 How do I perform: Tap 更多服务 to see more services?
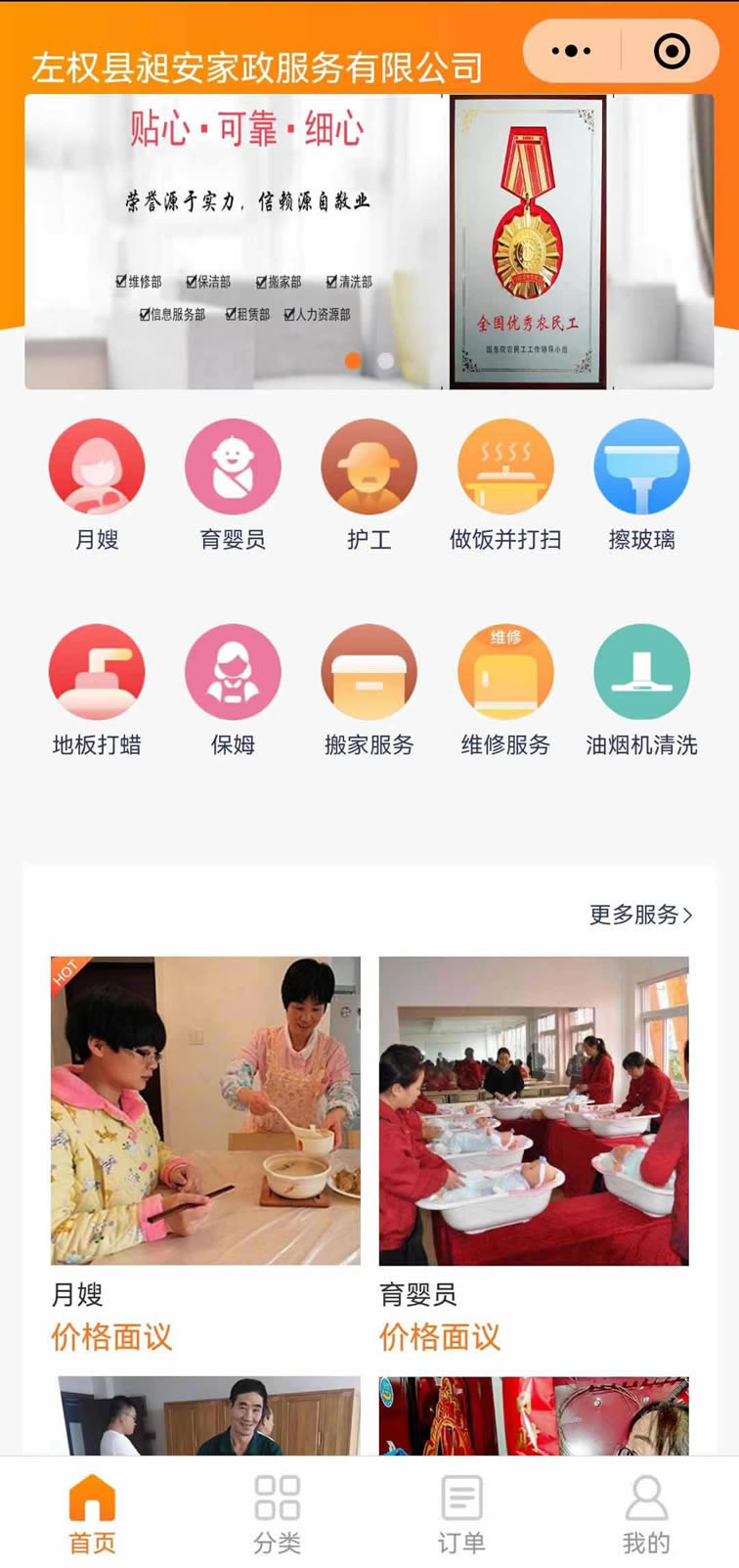coord(641,915)
